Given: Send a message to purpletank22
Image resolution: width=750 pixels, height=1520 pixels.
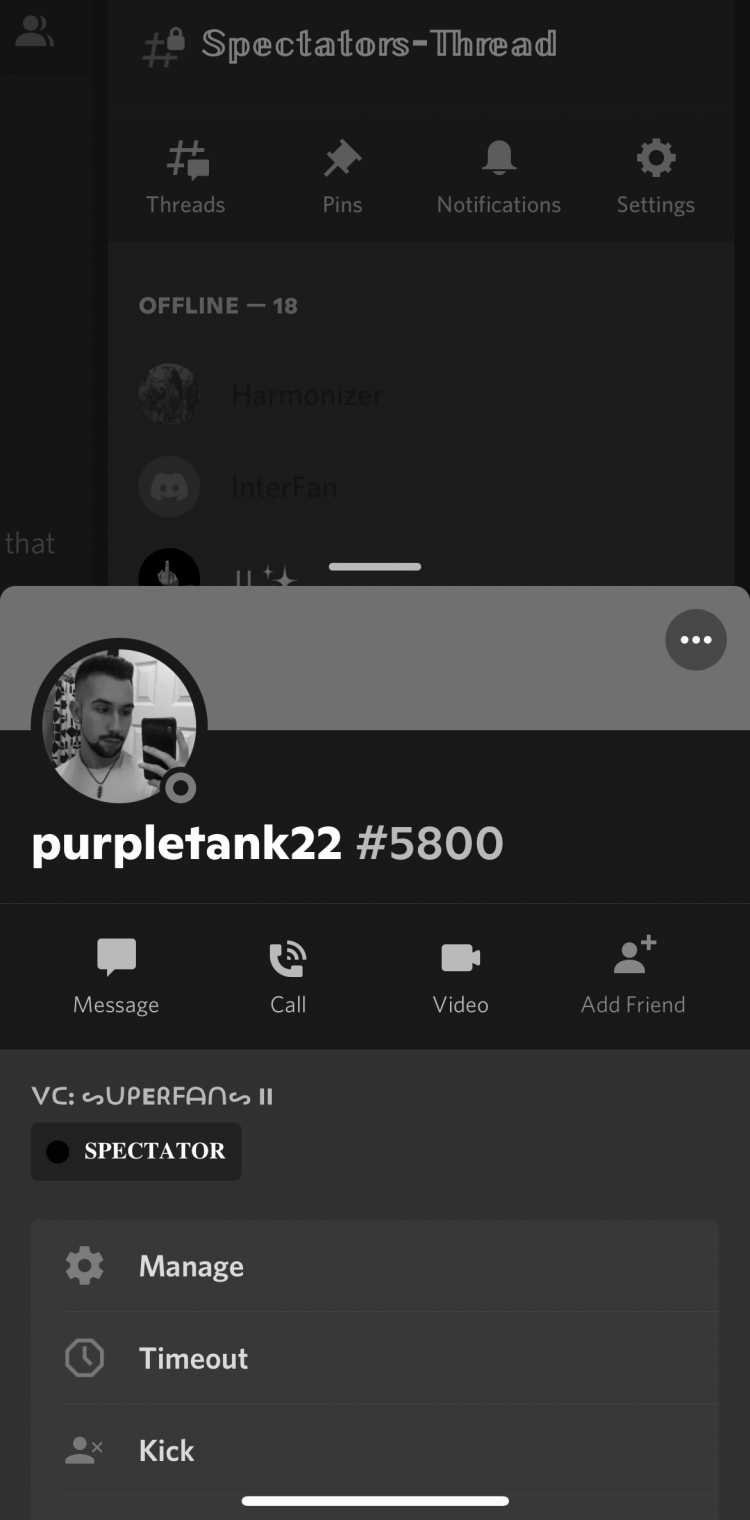Looking at the screenshot, I should (x=116, y=976).
